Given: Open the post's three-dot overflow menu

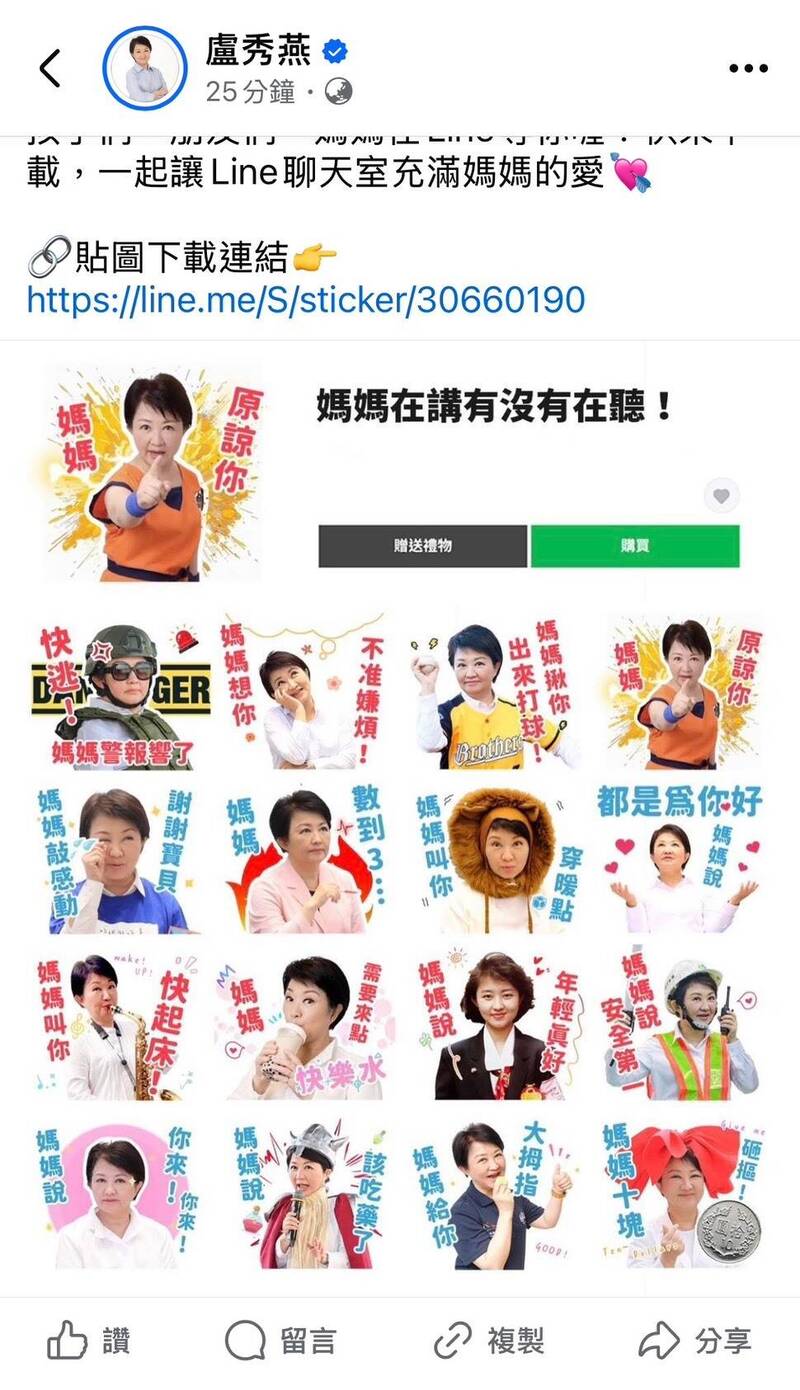Looking at the screenshot, I should point(748,69).
